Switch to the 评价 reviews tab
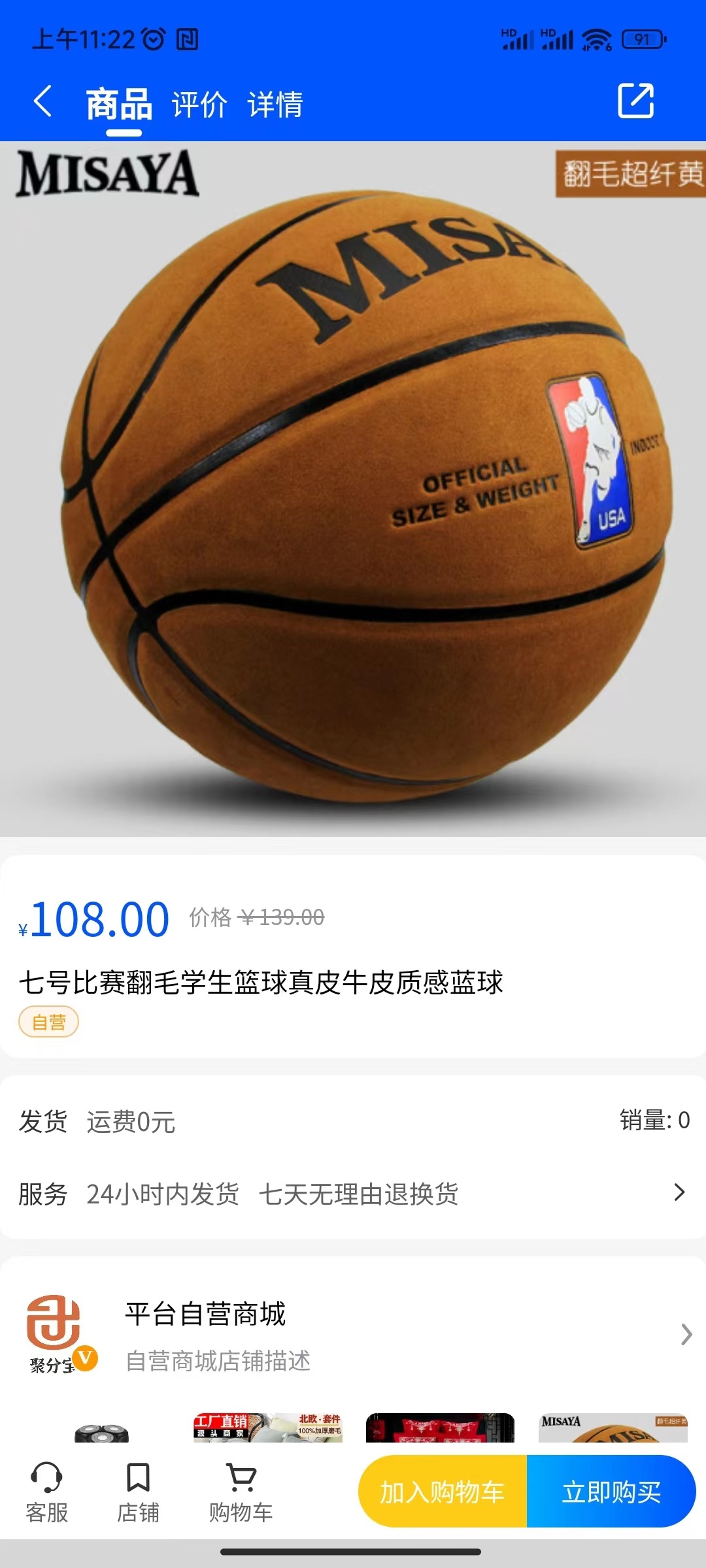This screenshot has width=706, height=1568. (x=199, y=103)
